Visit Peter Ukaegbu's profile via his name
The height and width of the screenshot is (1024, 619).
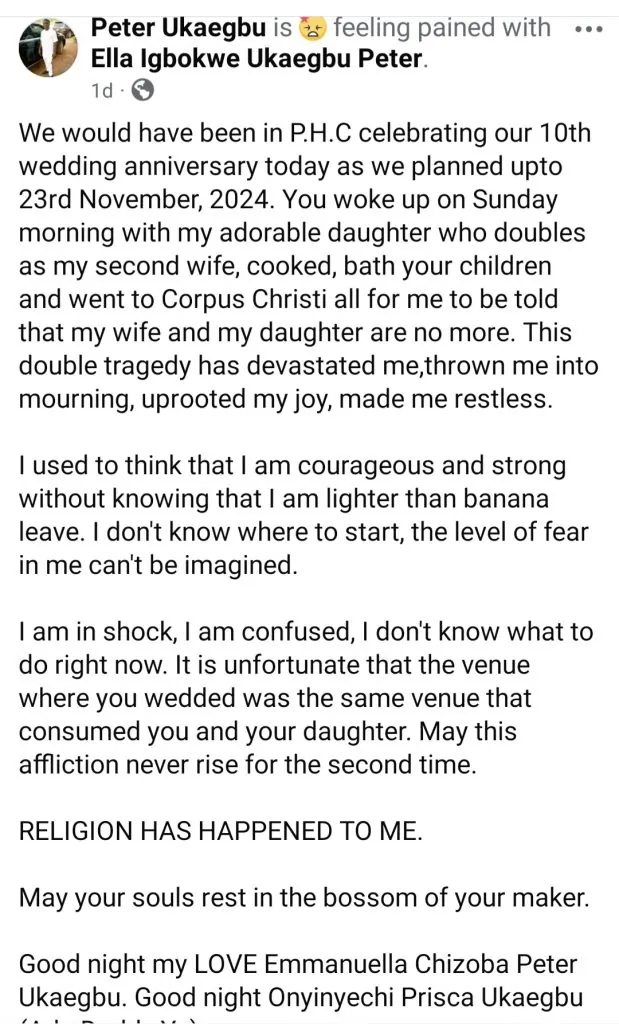coord(180,28)
